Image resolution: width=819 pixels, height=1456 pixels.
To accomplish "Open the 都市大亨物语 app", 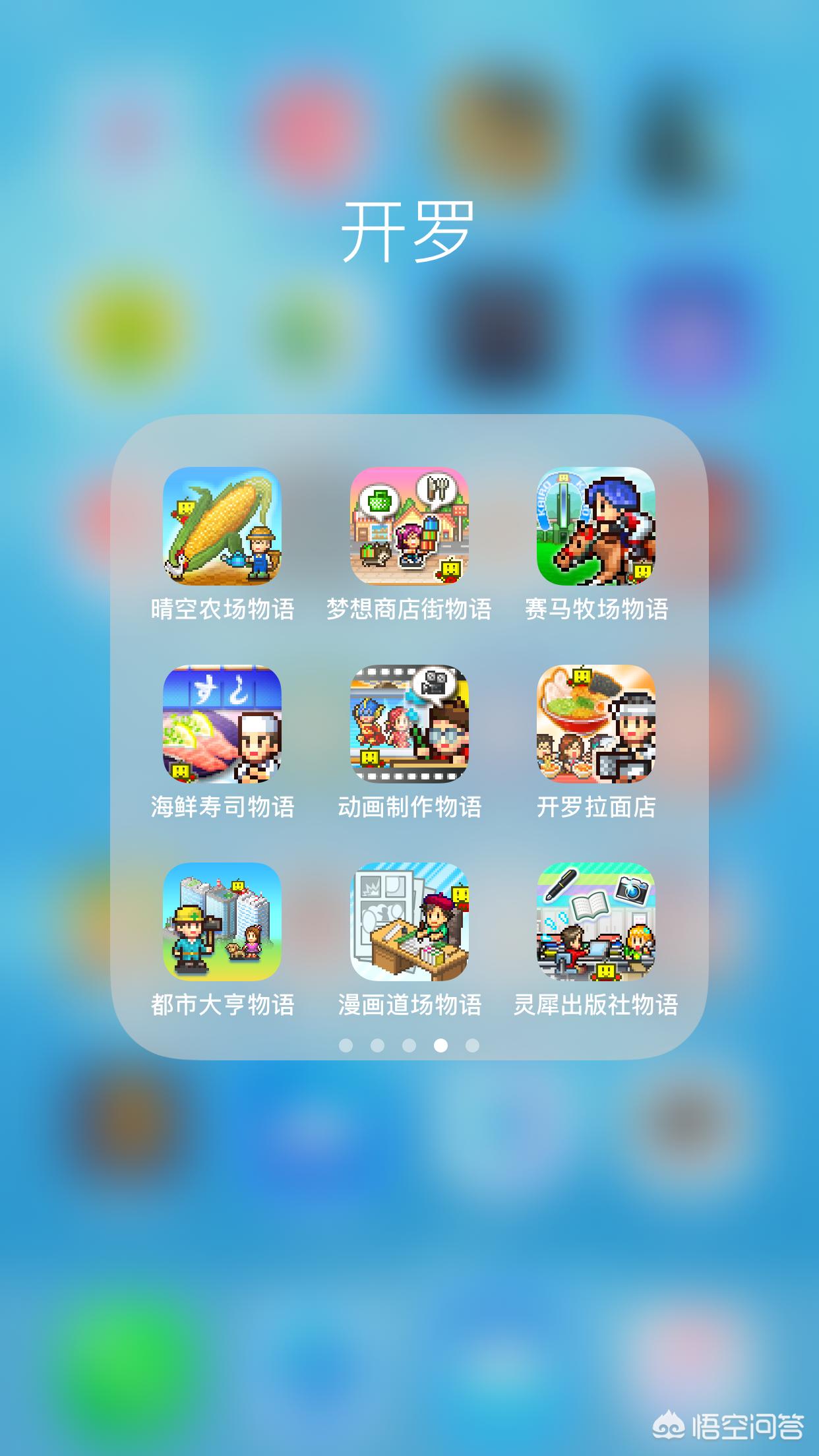I will point(222,922).
